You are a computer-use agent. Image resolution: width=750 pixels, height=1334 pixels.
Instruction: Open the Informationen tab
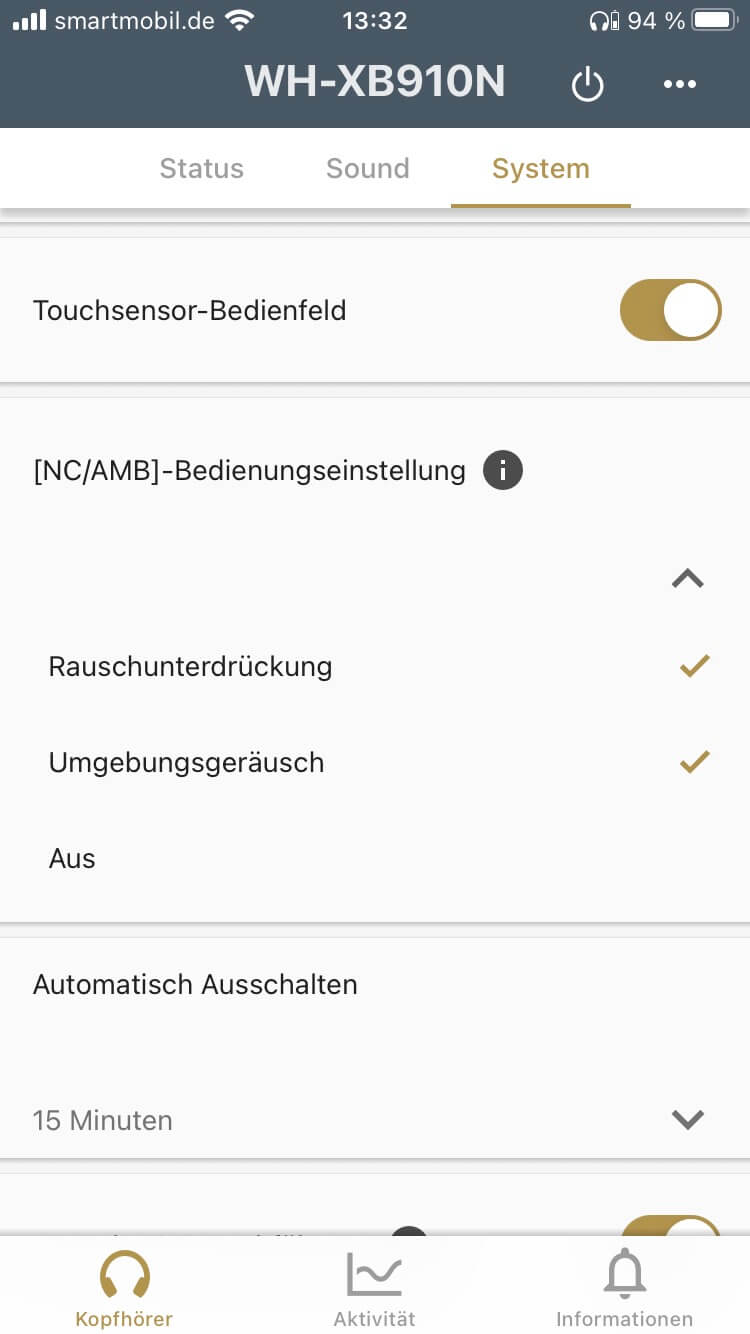624,1290
